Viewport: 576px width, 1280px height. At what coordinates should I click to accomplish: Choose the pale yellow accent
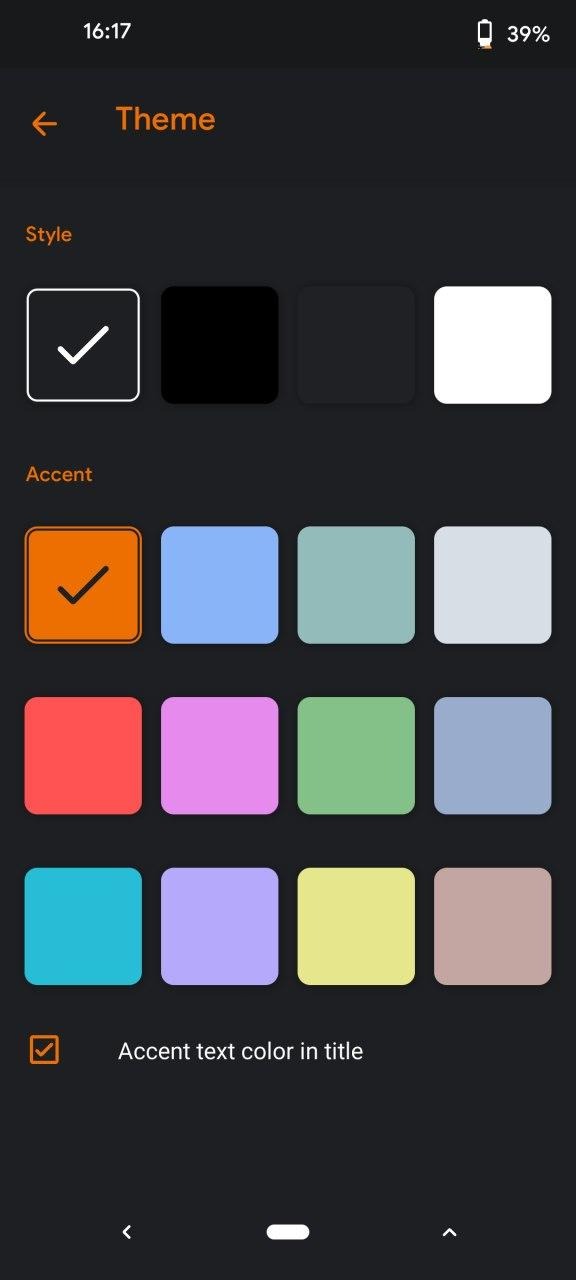click(356, 926)
